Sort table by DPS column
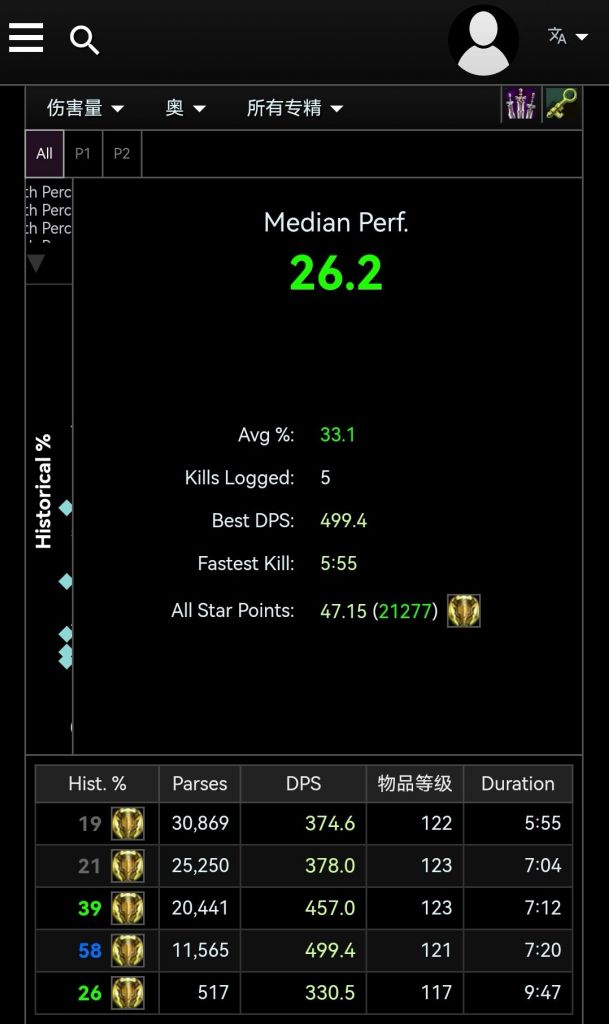The image size is (609, 1024). [x=303, y=784]
